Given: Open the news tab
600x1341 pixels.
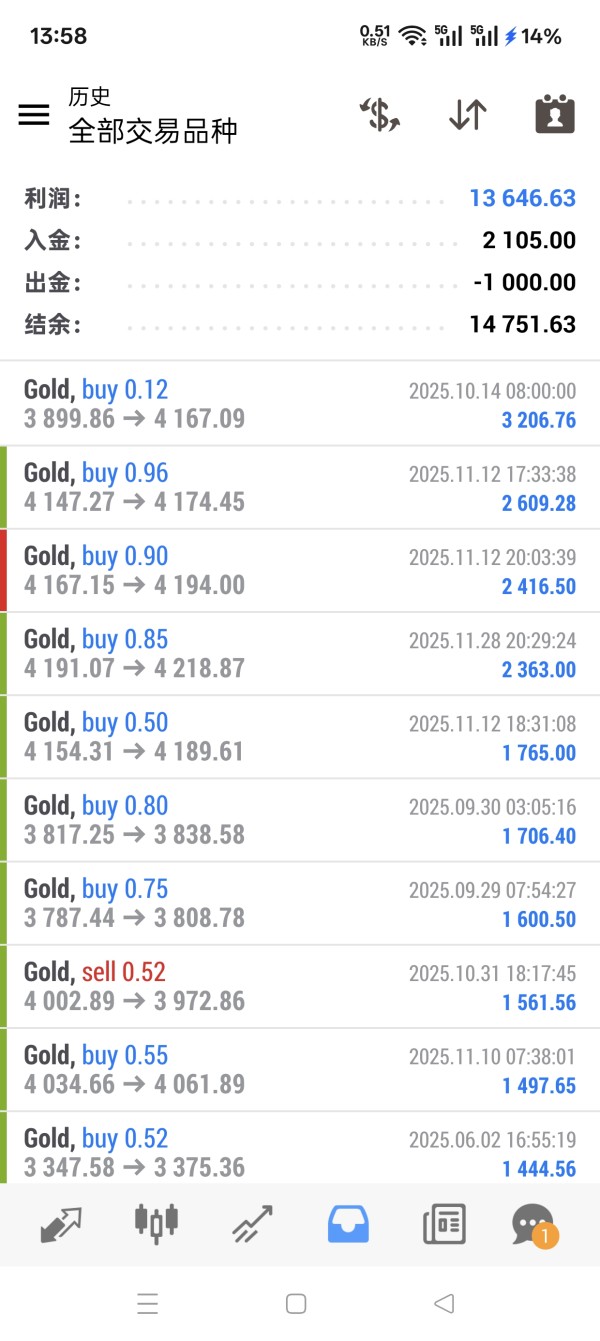Looking at the screenshot, I should 444,1224.
